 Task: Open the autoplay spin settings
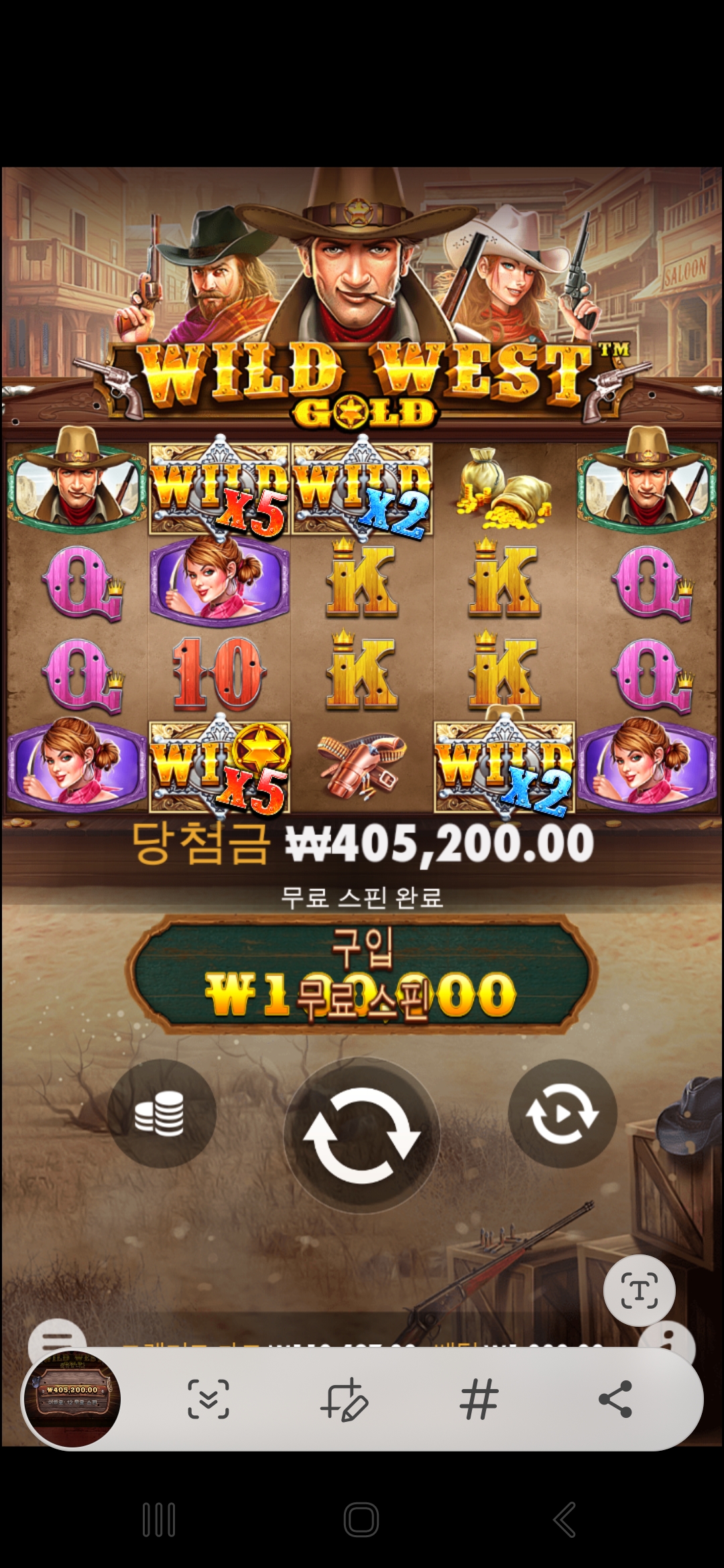click(x=562, y=1114)
